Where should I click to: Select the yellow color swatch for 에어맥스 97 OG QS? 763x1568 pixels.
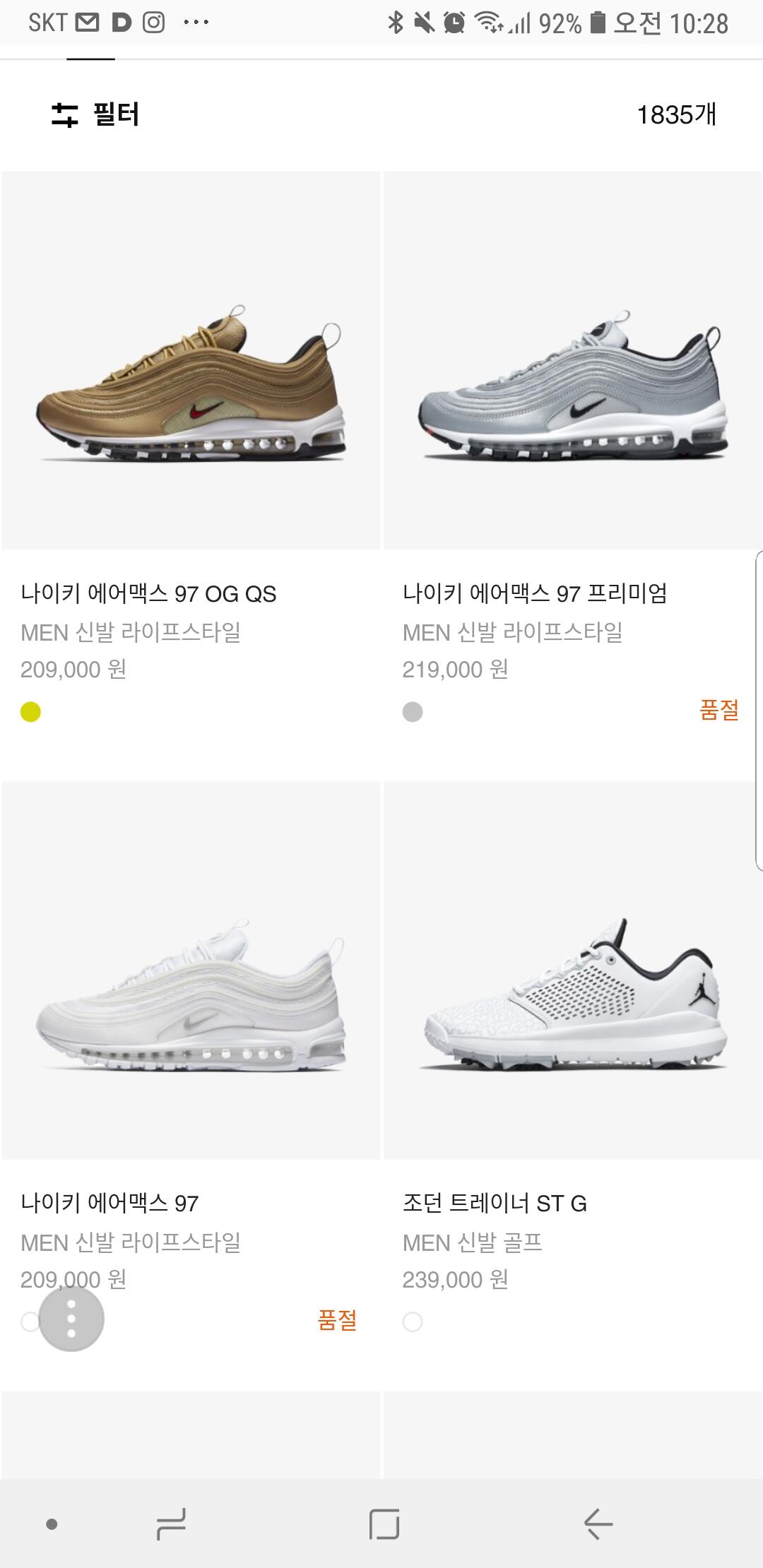click(x=30, y=712)
